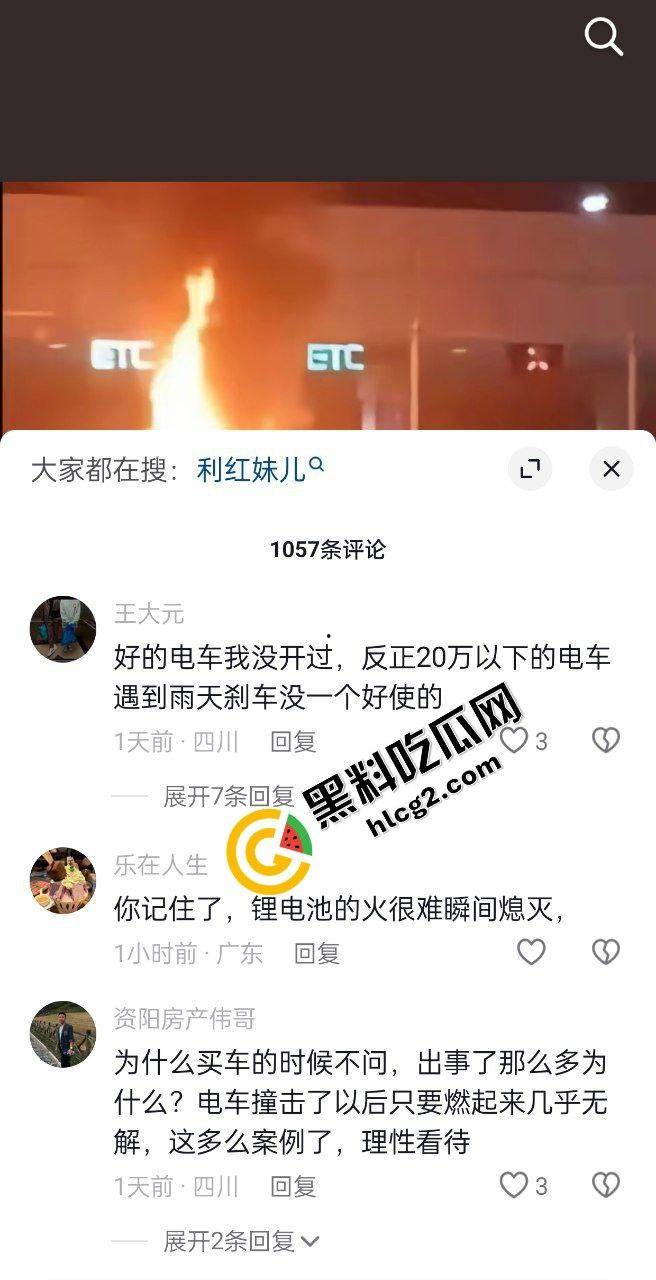Like 乐在人生's comment
Image resolution: width=656 pixels, height=1280 pixels.
tap(531, 952)
